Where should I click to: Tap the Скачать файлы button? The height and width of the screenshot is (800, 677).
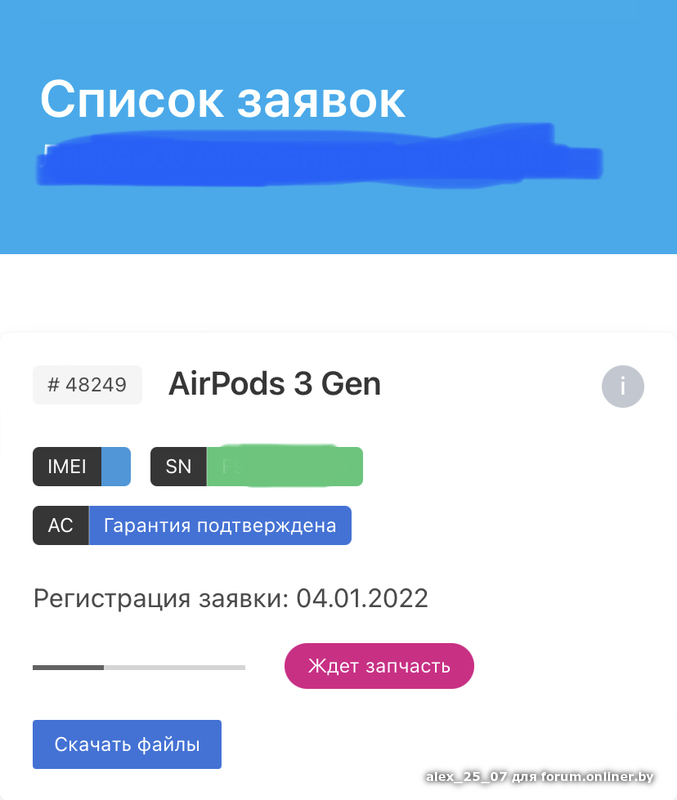tap(127, 745)
